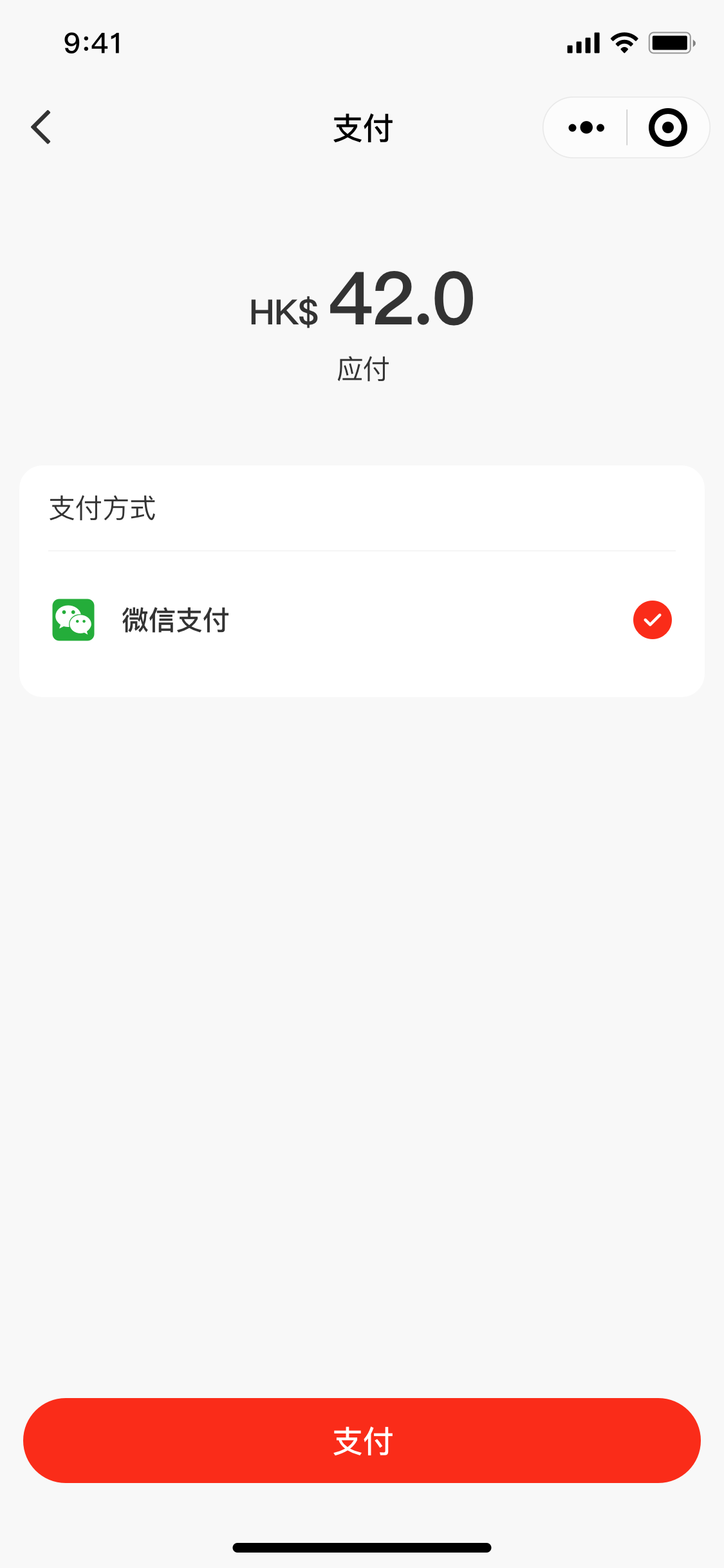Open the mini program three-dot menu
The image size is (724, 1568).
click(x=586, y=127)
